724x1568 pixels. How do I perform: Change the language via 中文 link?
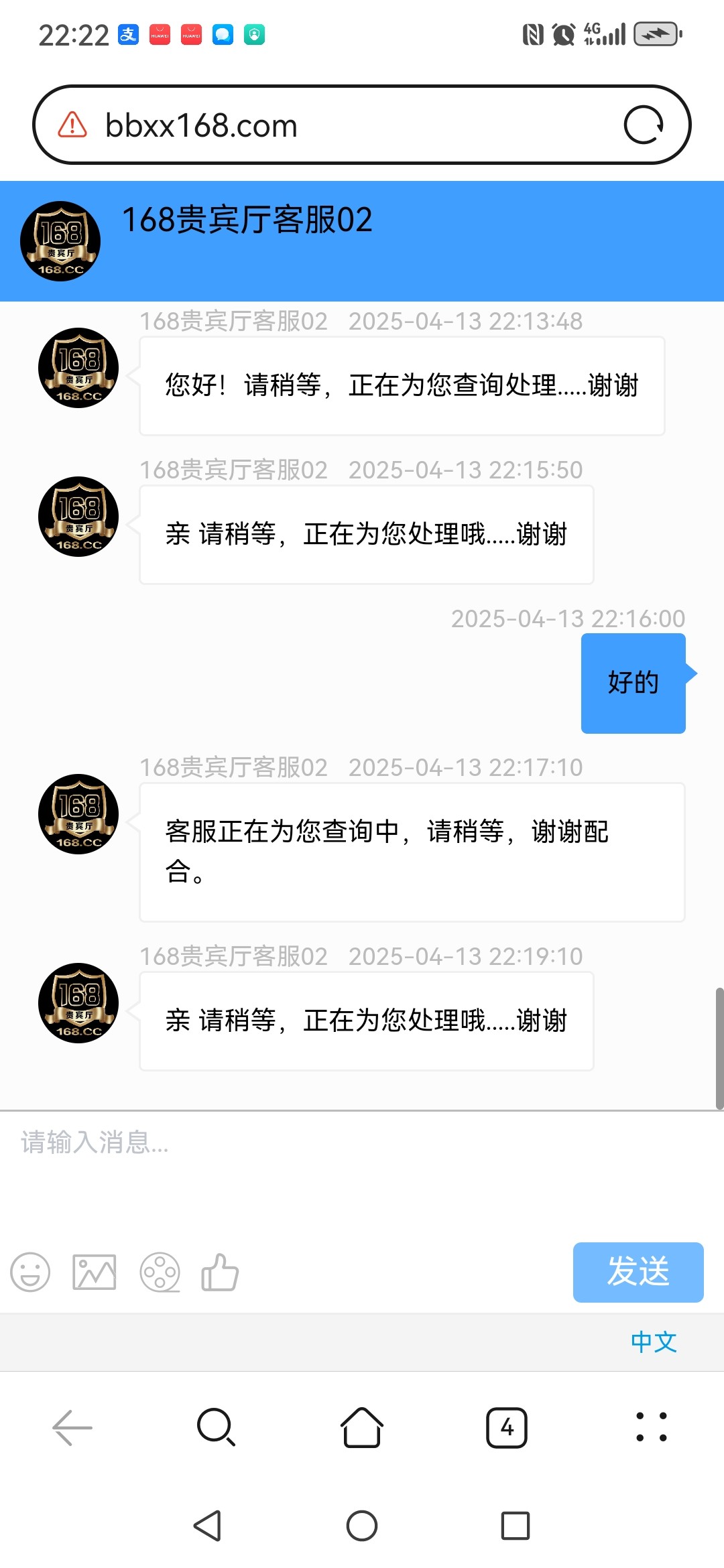(654, 1342)
